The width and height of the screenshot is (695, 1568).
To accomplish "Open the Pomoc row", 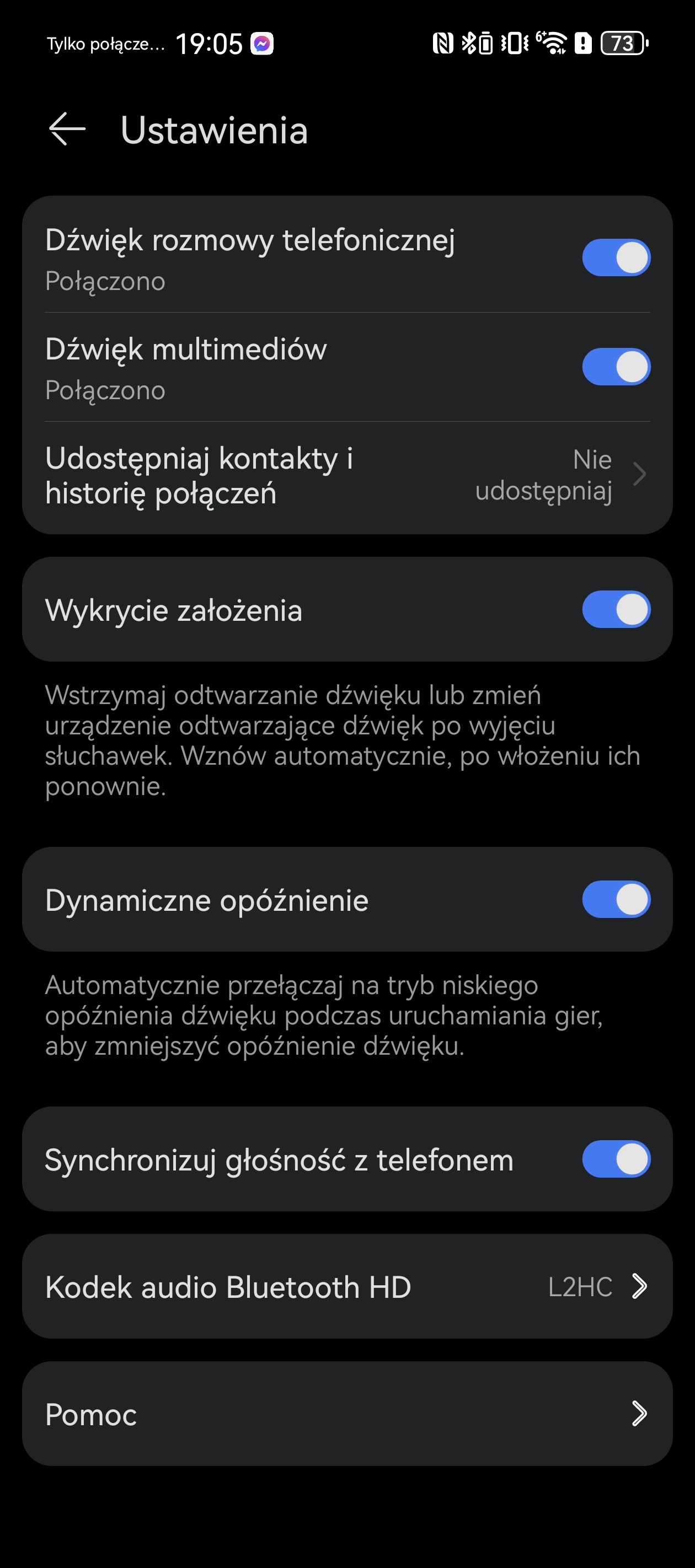I will [347, 1414].
